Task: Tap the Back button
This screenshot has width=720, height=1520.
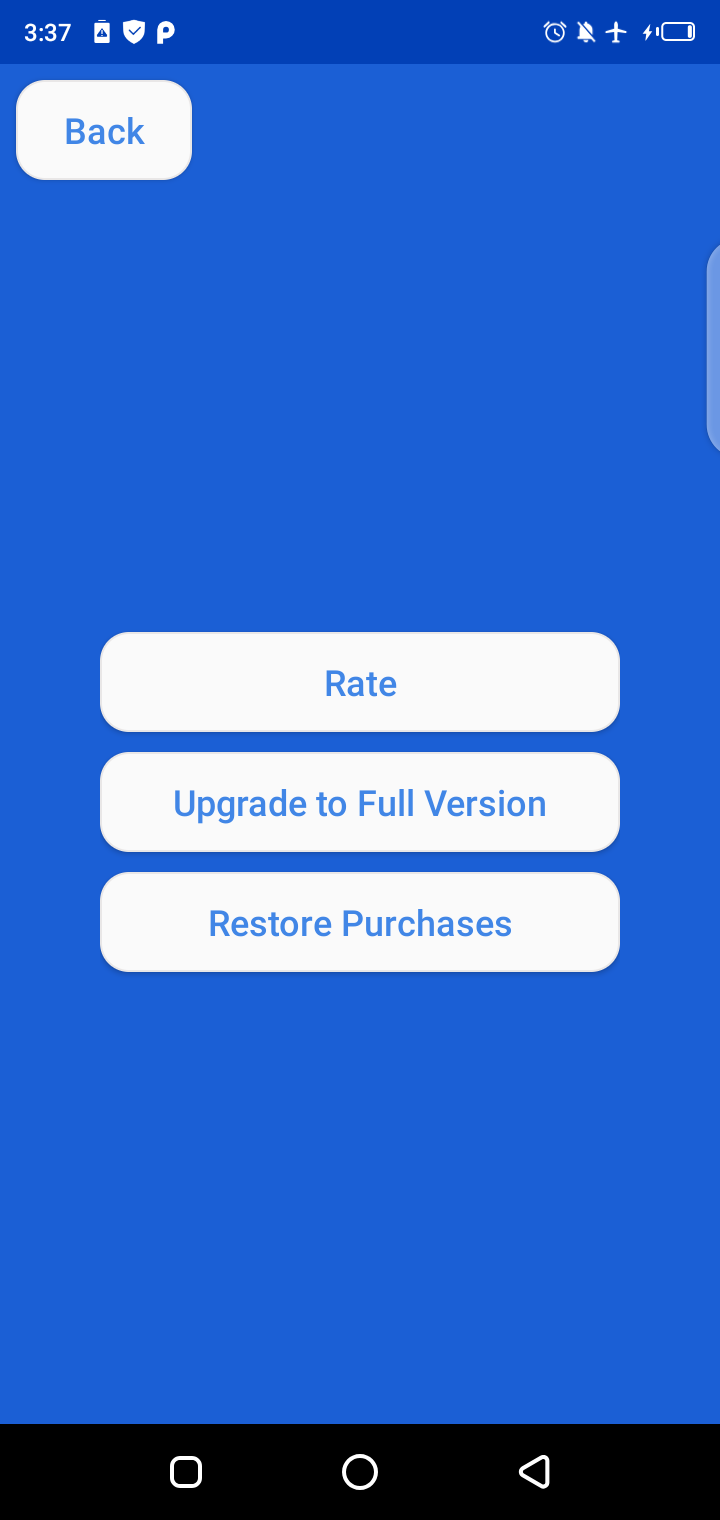Action: coord(104,131)
